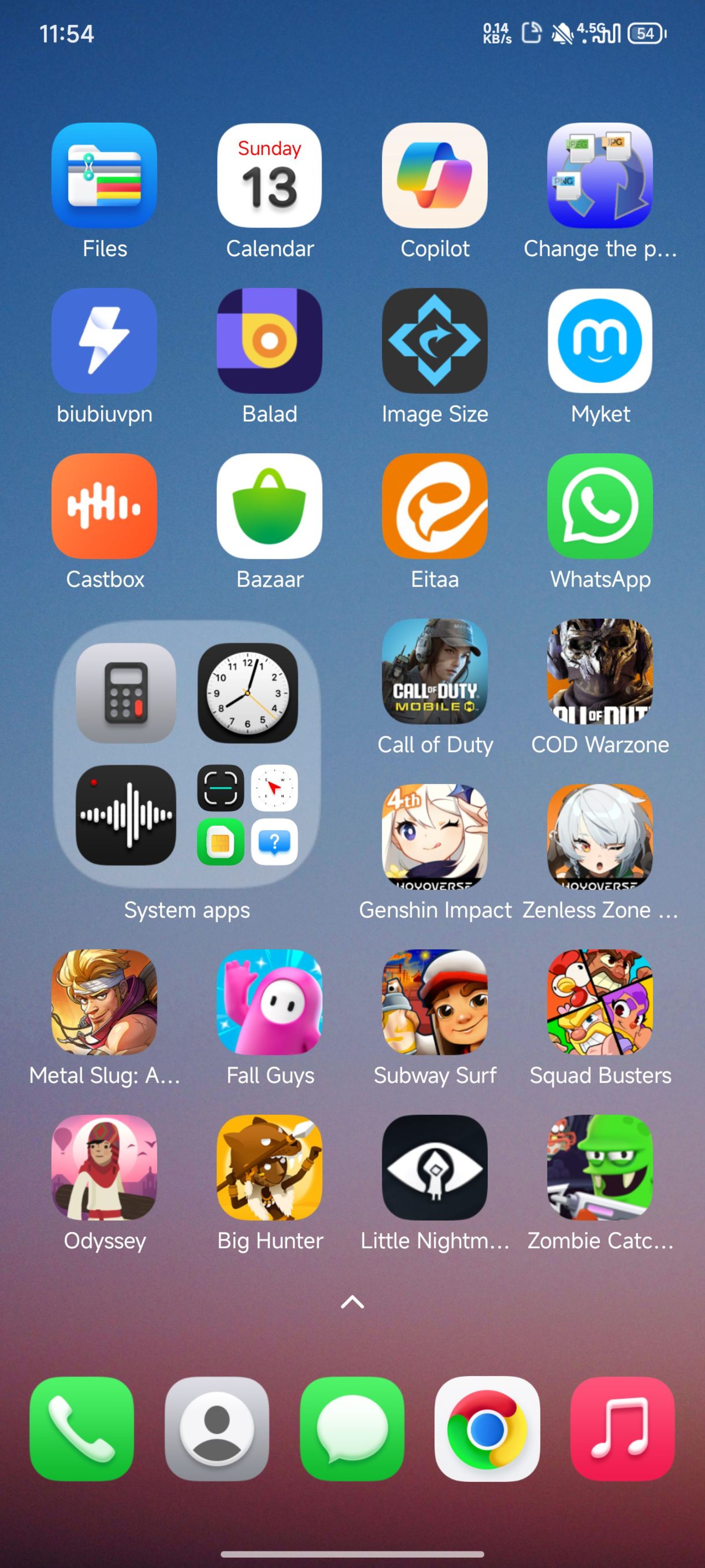Open Castbox podcasts
The height and width of the screenshot is (1568, 705).
(x=104, y=506)
